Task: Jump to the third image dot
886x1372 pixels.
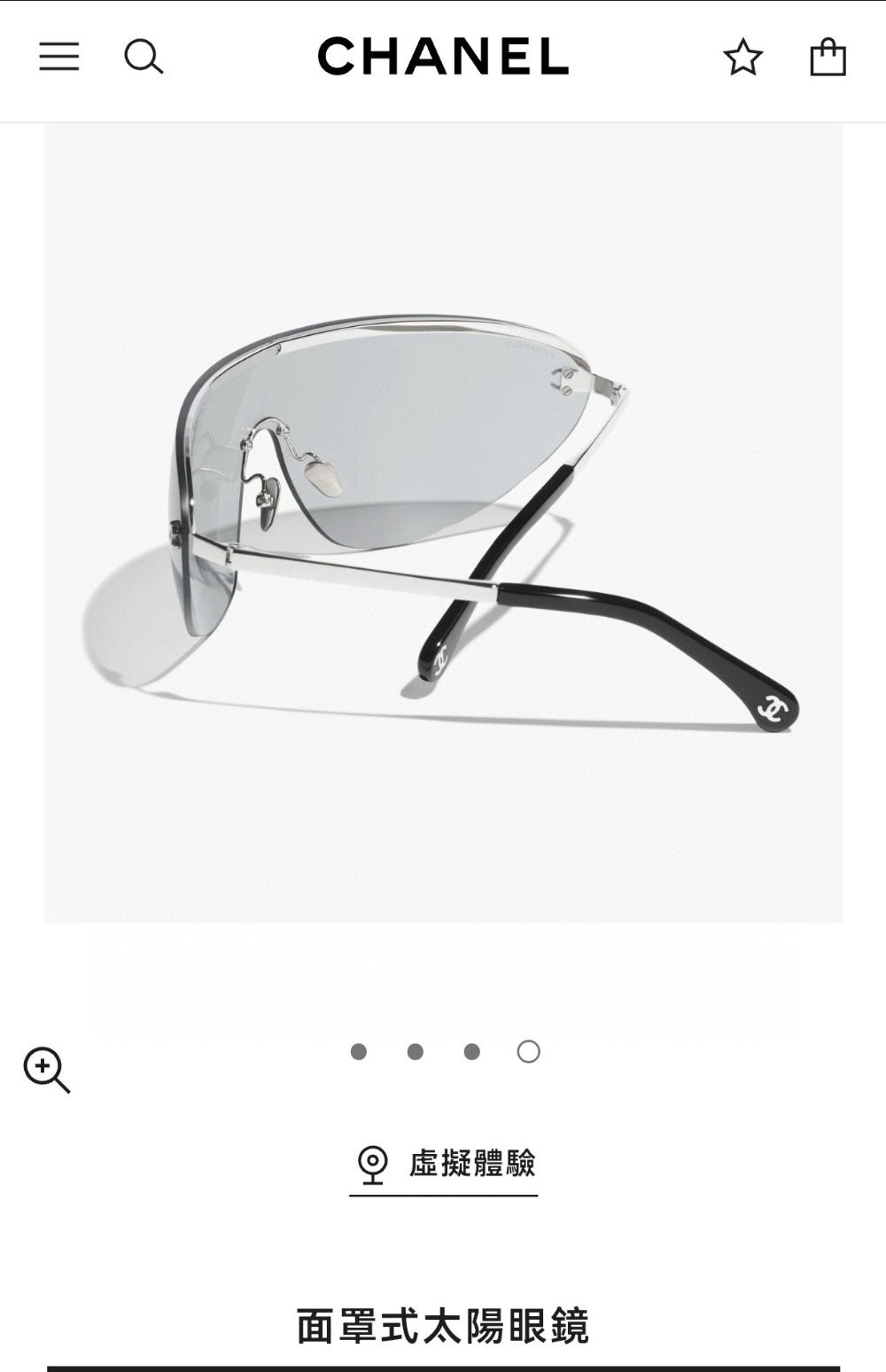Action: tap(471, 1052)
